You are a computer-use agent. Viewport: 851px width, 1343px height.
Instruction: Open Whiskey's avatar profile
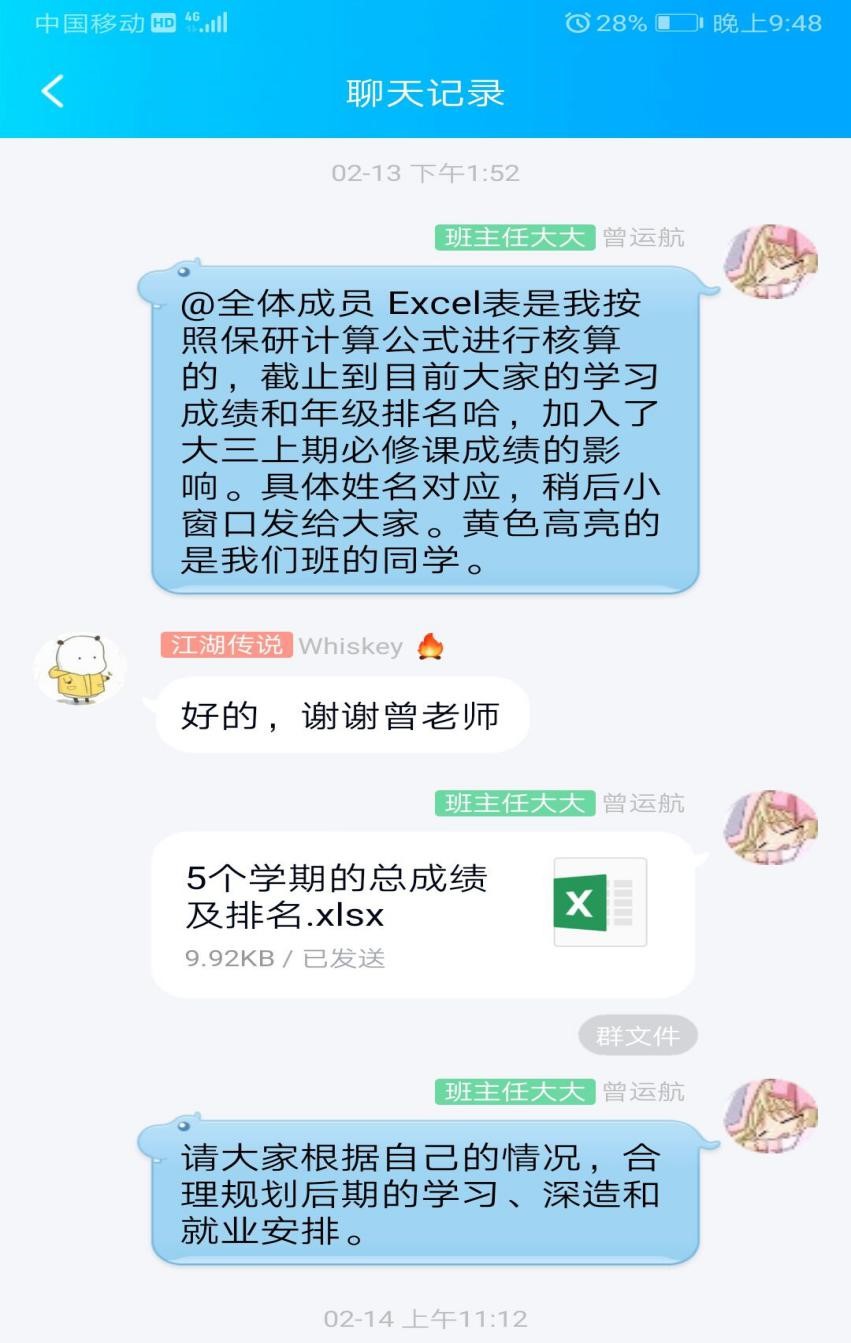80,669
